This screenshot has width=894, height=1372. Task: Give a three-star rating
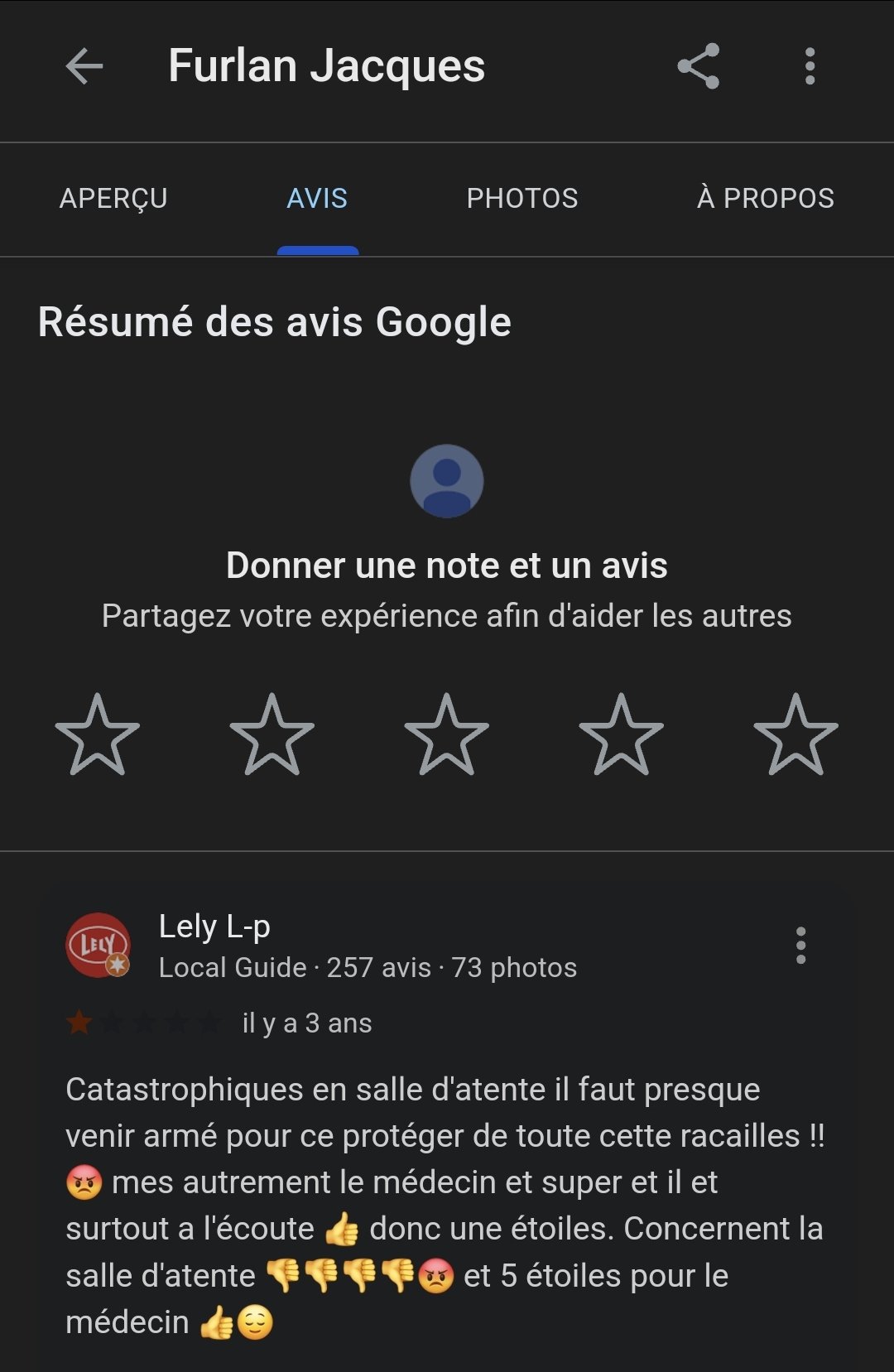(447, 735)
